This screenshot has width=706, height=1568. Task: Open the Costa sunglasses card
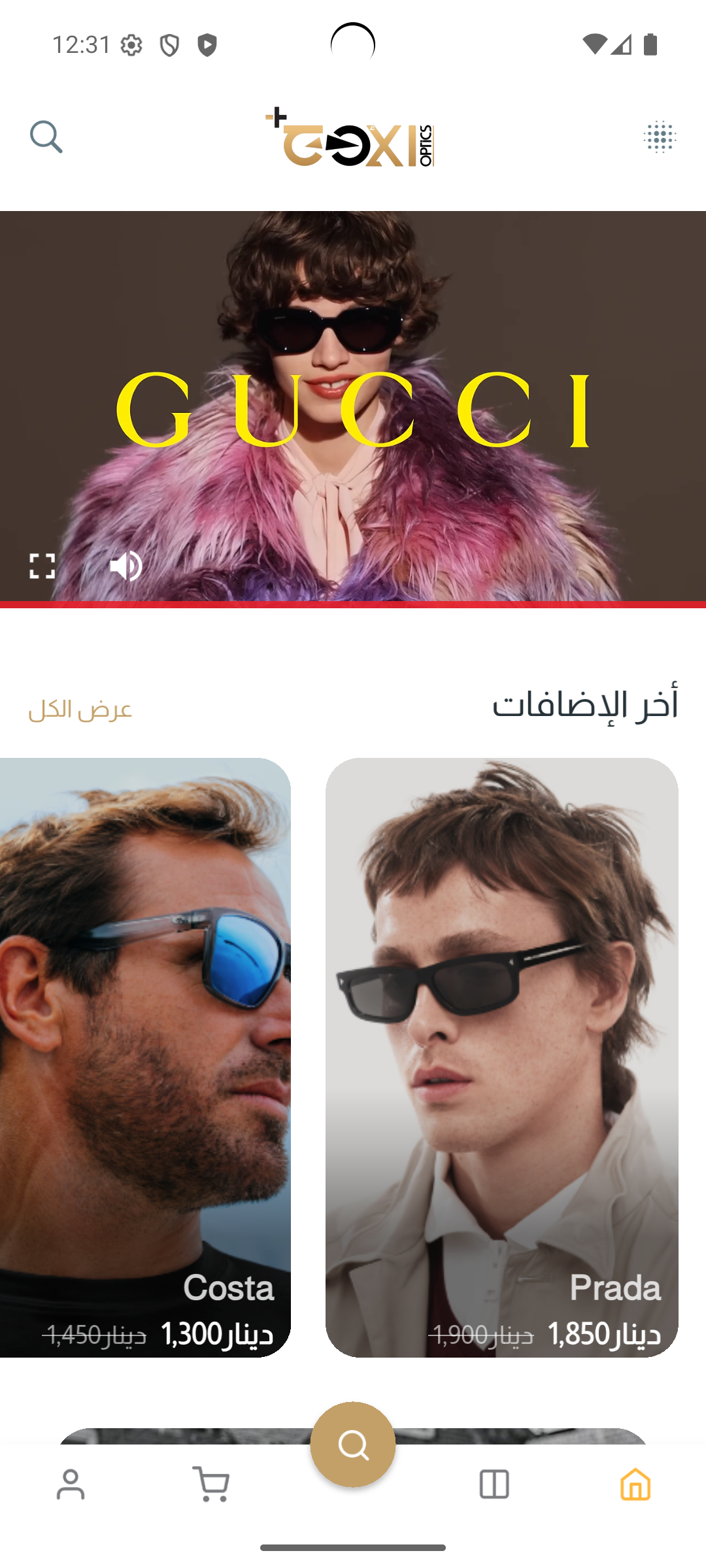tap(145, 1057)
